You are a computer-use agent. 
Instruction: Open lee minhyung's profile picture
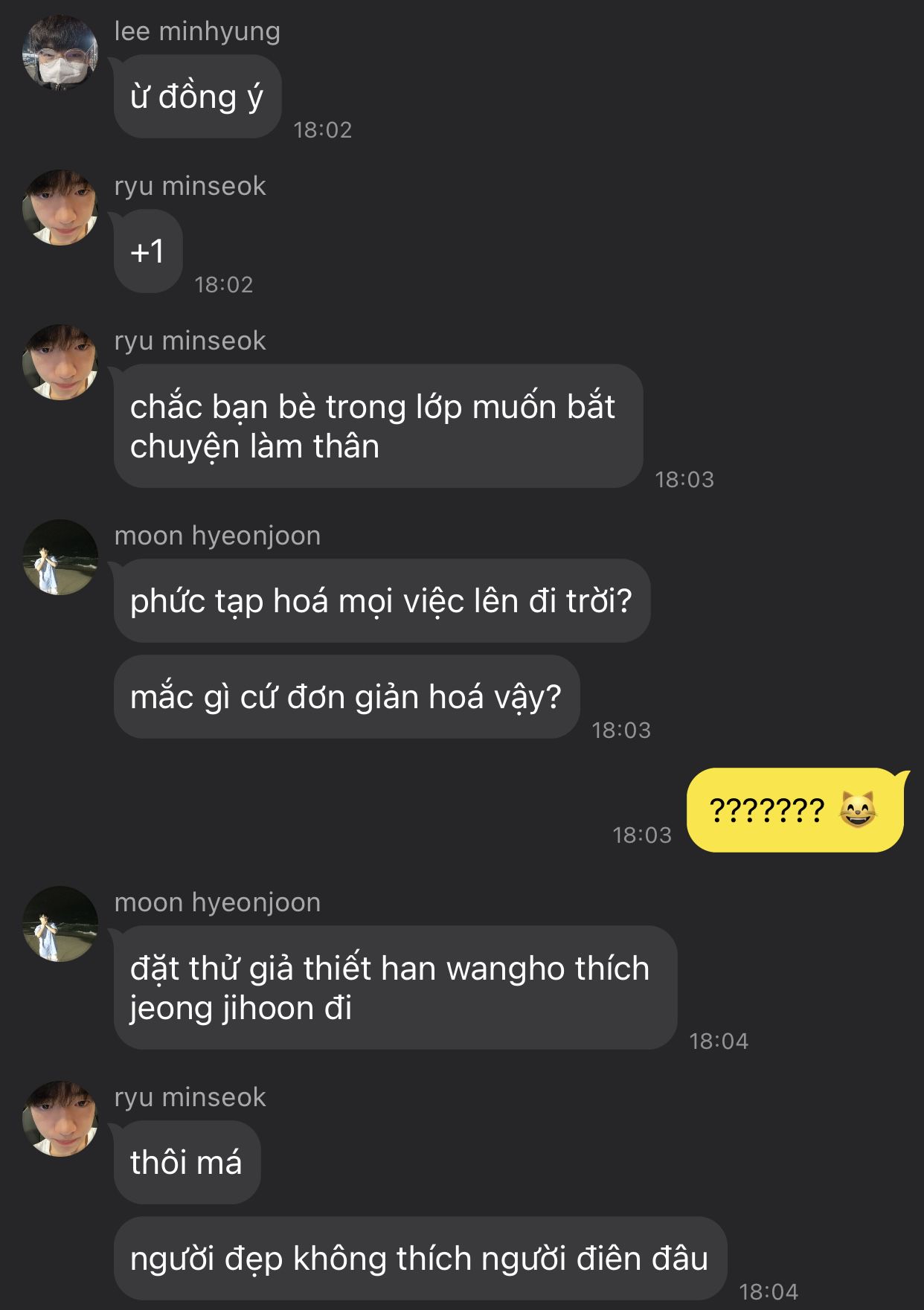pyautogui.click(x=60, y=52)
